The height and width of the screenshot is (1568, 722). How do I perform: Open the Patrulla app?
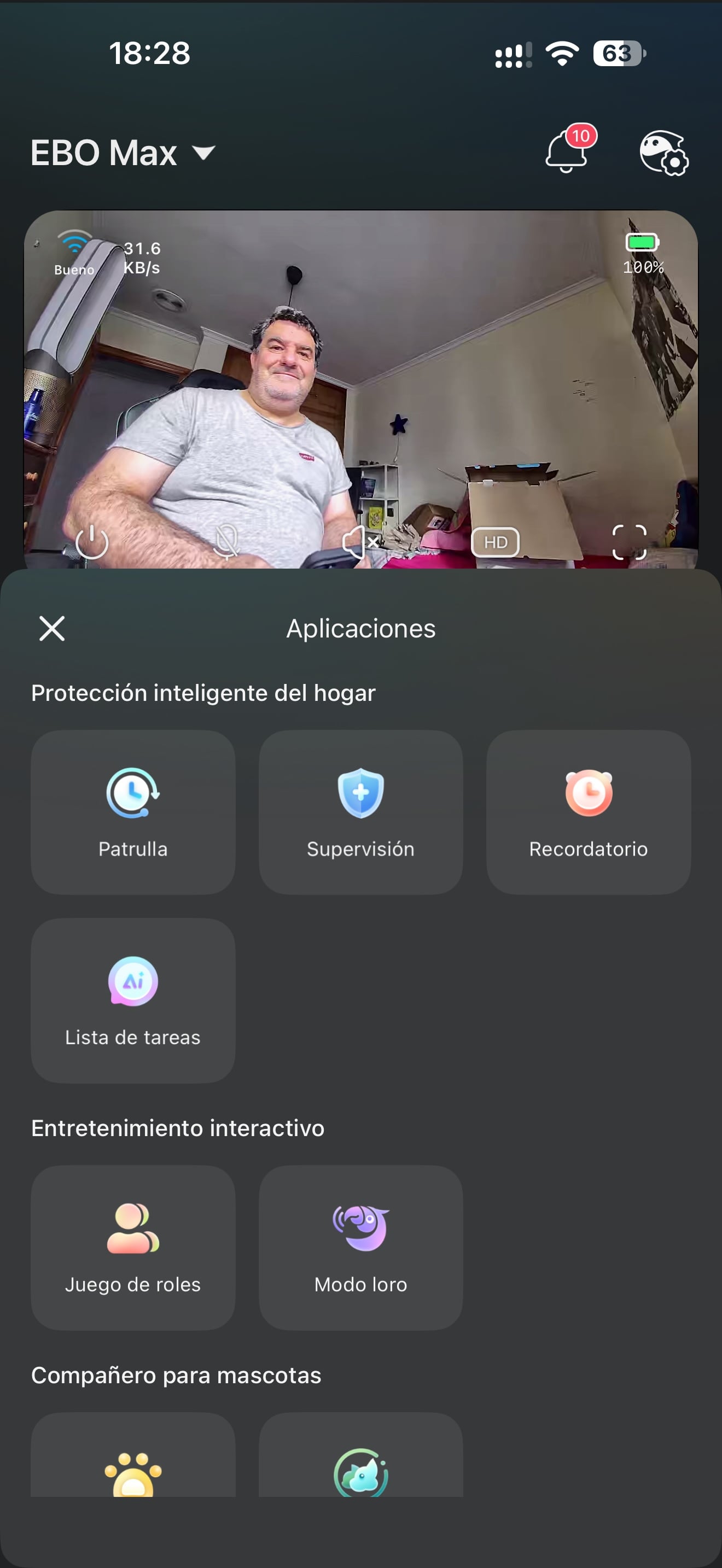click(133, 812)
